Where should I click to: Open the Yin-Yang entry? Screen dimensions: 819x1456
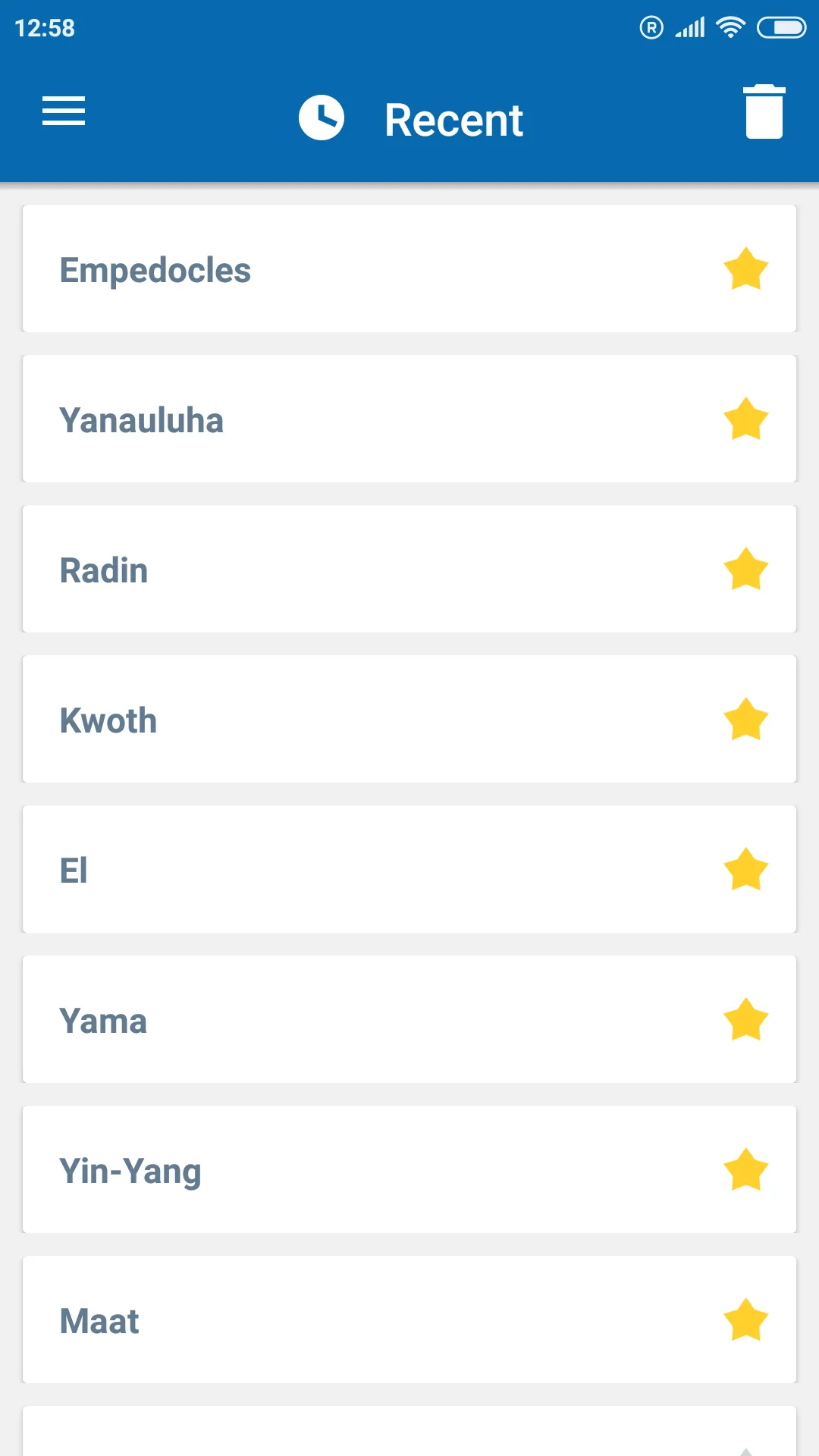click(x=409, y=1169)
